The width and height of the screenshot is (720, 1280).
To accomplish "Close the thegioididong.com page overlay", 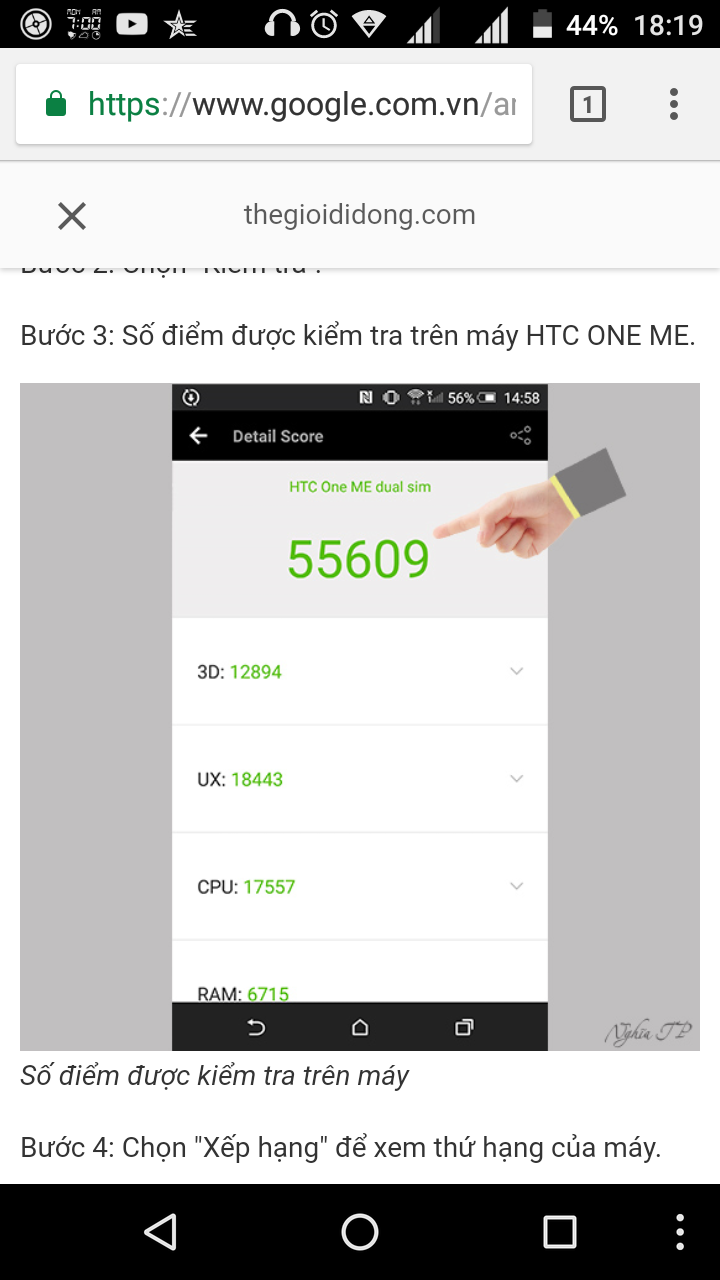I will pos(72,216).
